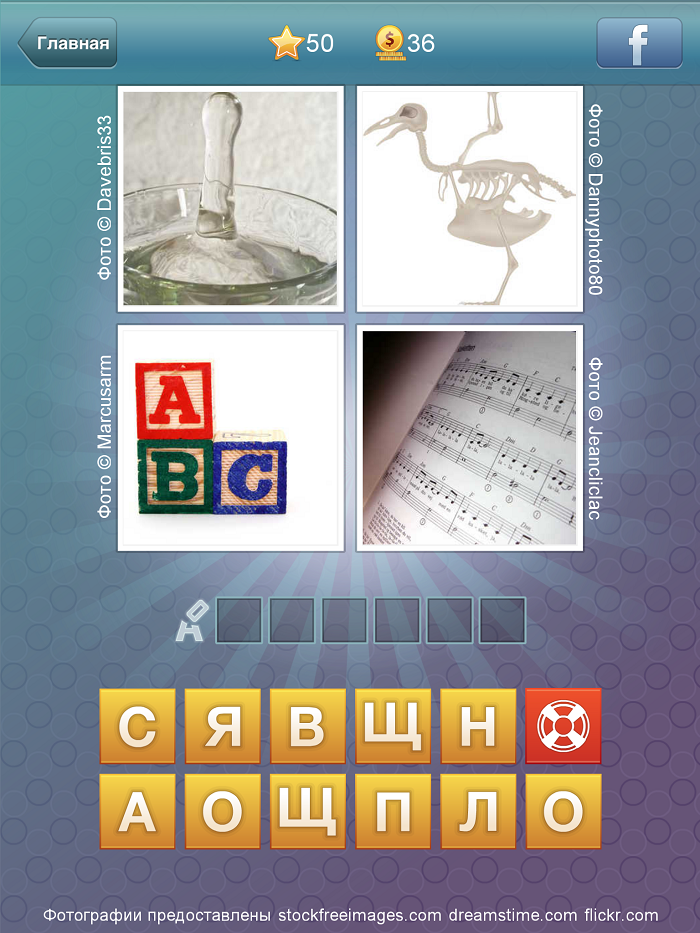Viewport: 700px width, 933px height.
Task: Enlarge the water drop photo
Action: tap(231, 198)
